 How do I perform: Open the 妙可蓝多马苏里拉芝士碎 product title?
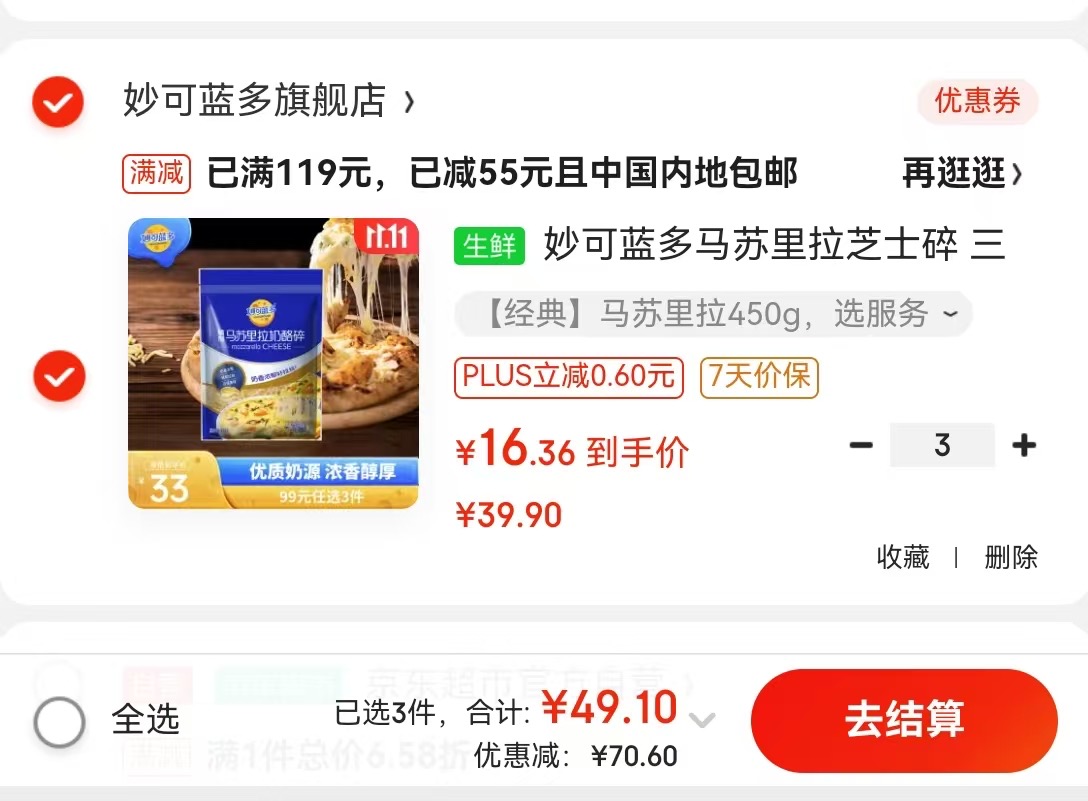click(x=774, y=244)
